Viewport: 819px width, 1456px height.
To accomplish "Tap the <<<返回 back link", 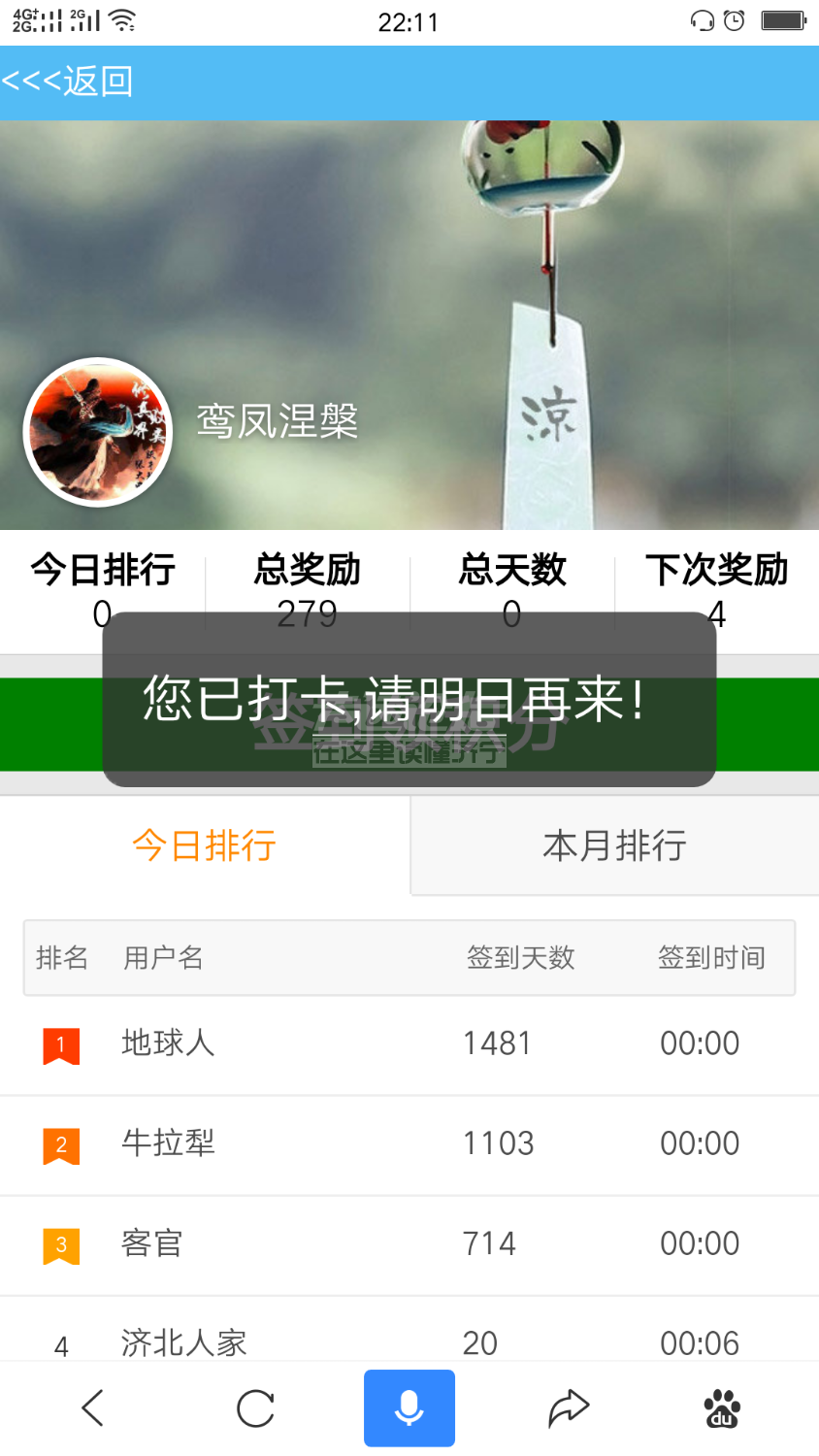I will click(x=68, y=82).
